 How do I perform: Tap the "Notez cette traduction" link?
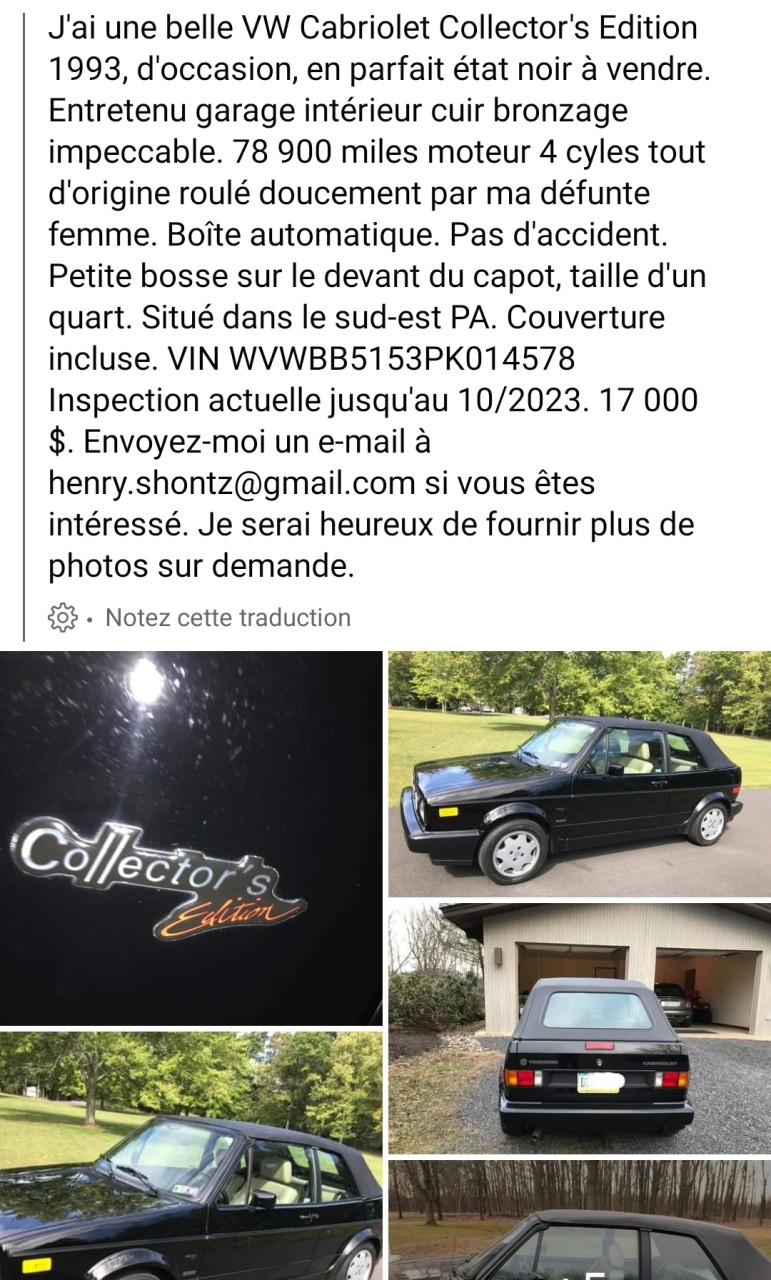click(x=228, y=618)
